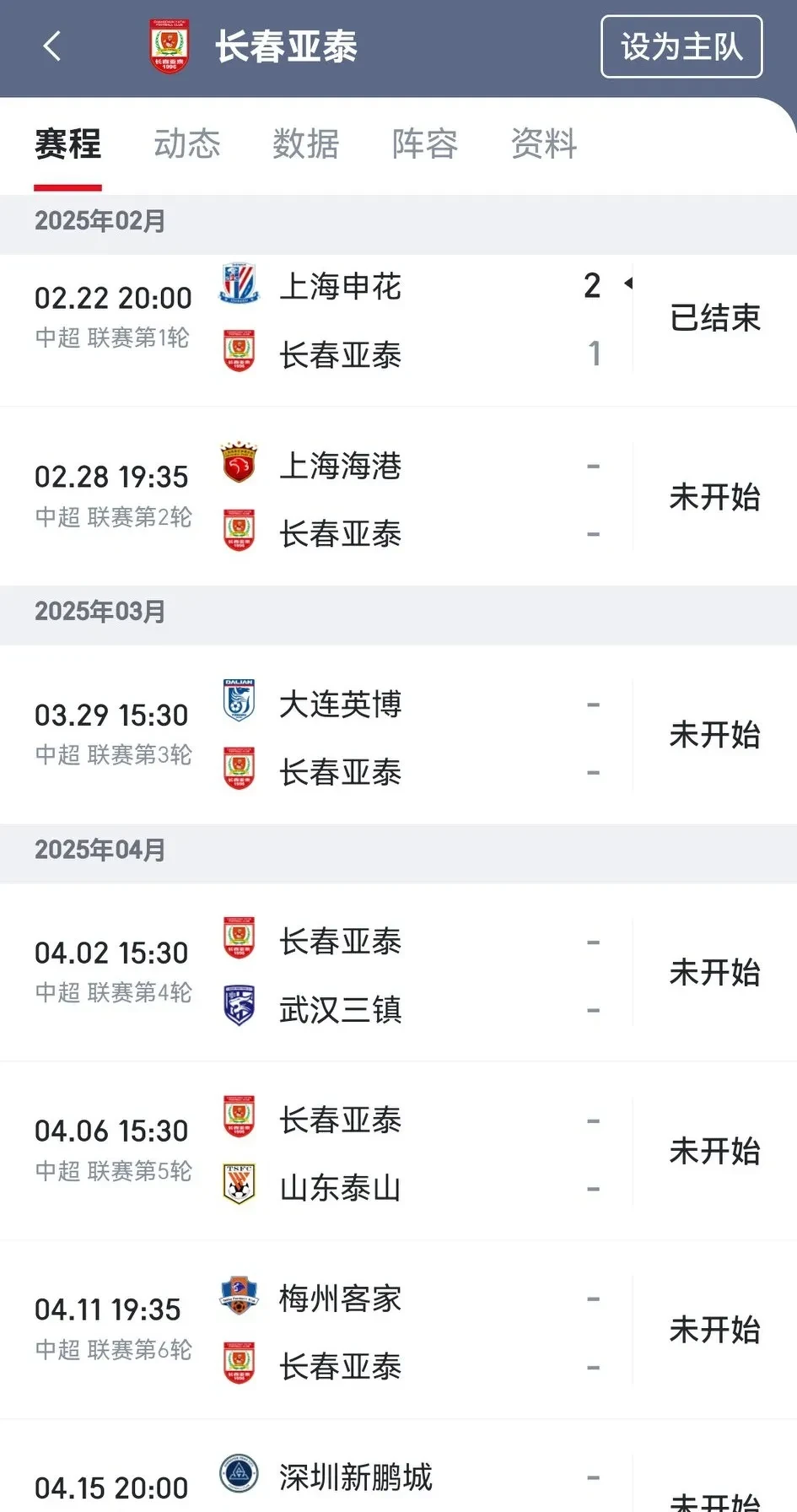Open the finished match against 上海申花
Viewport: 797px width, 1512px height.
(x=398, y=321)
